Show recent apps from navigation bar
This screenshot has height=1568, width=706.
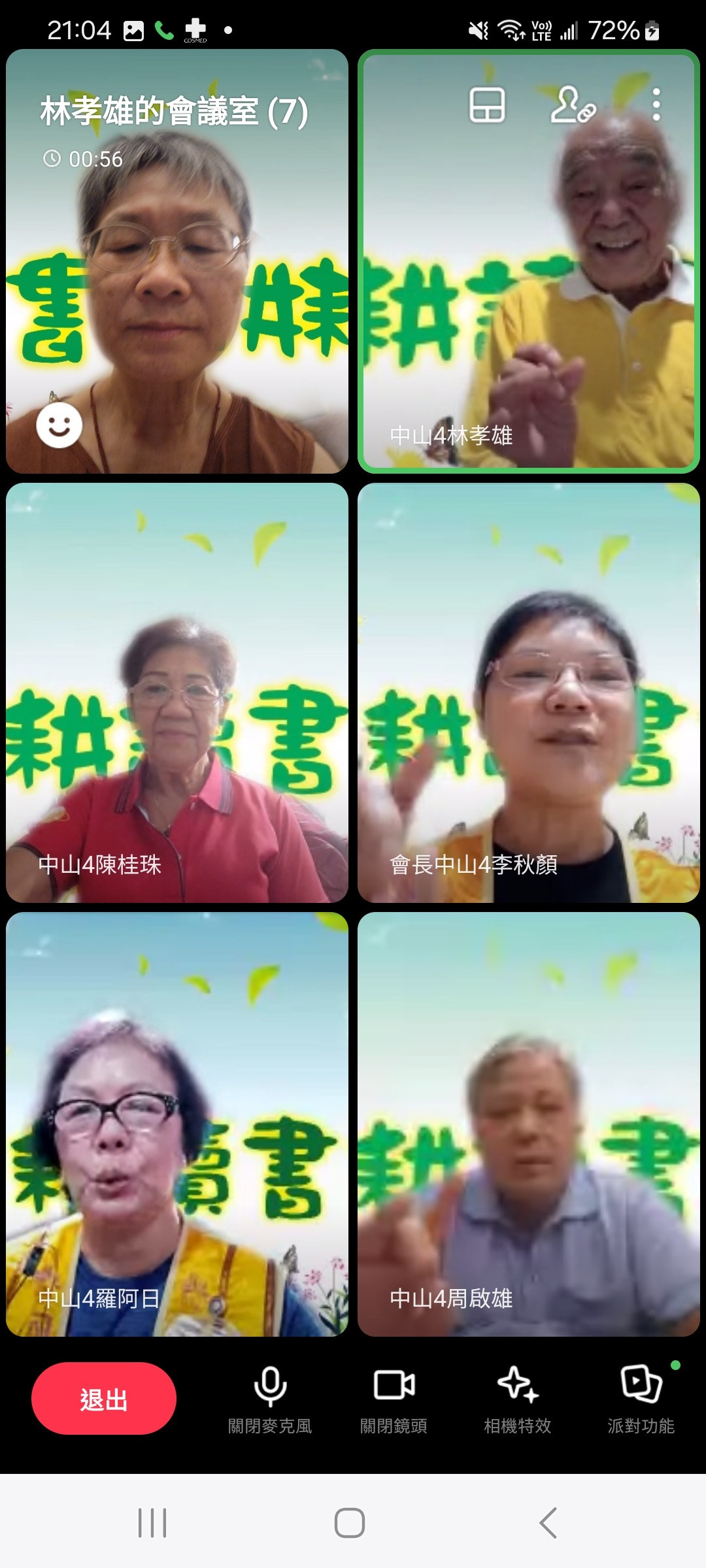tap(152, 1523)
